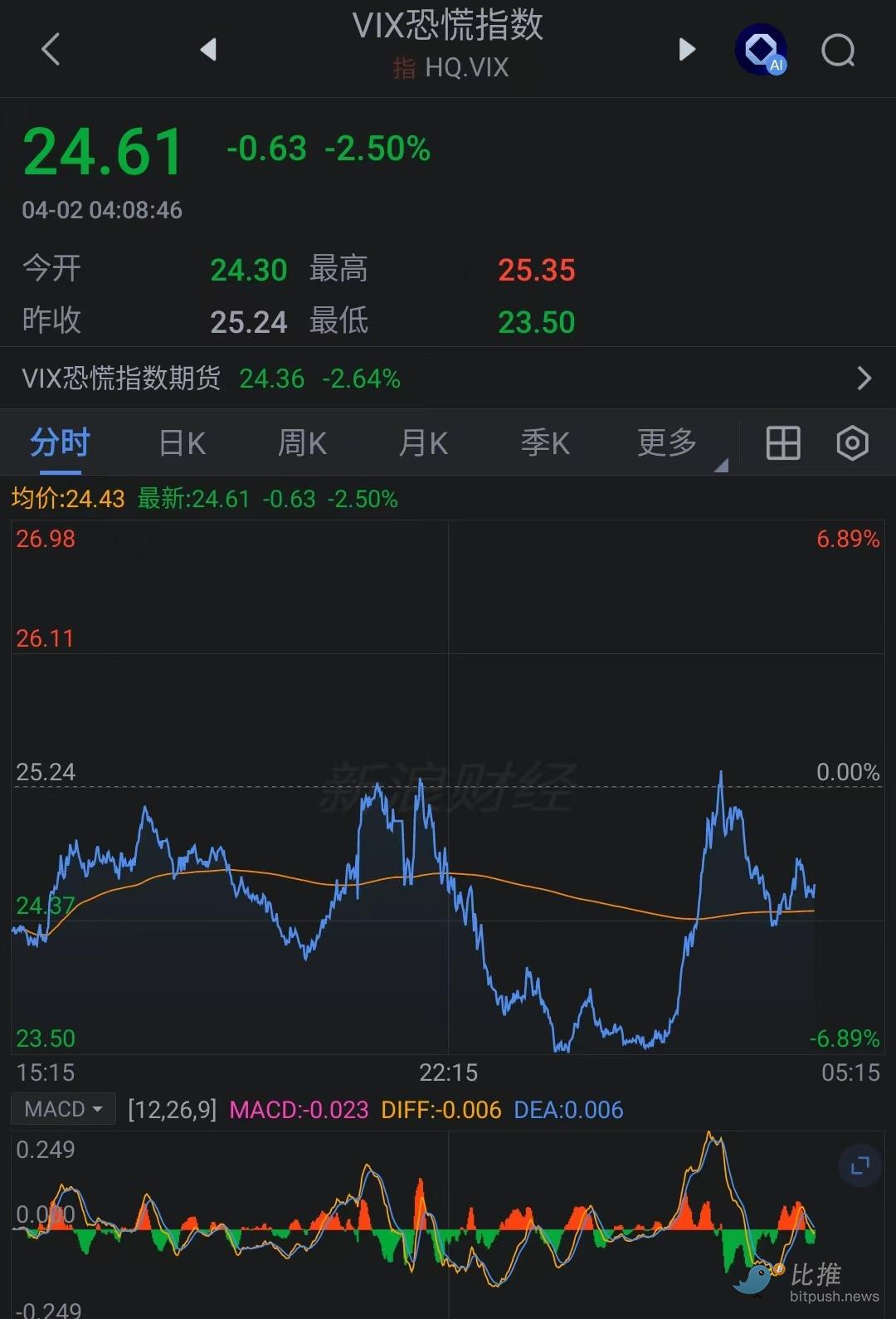Open the grid layout view icon

tap(782, 442)
